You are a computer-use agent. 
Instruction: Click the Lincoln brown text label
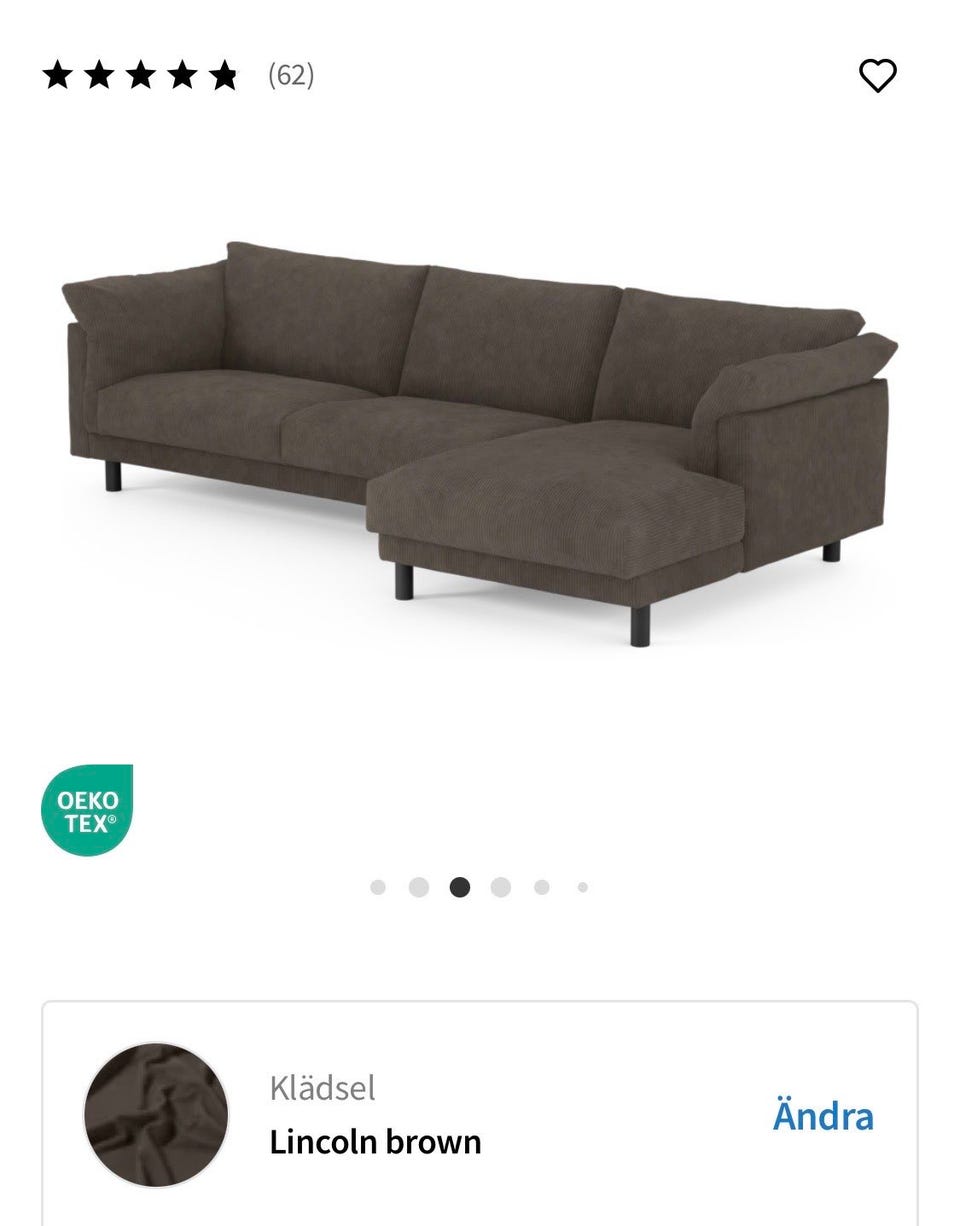[x=375, y=1141]
